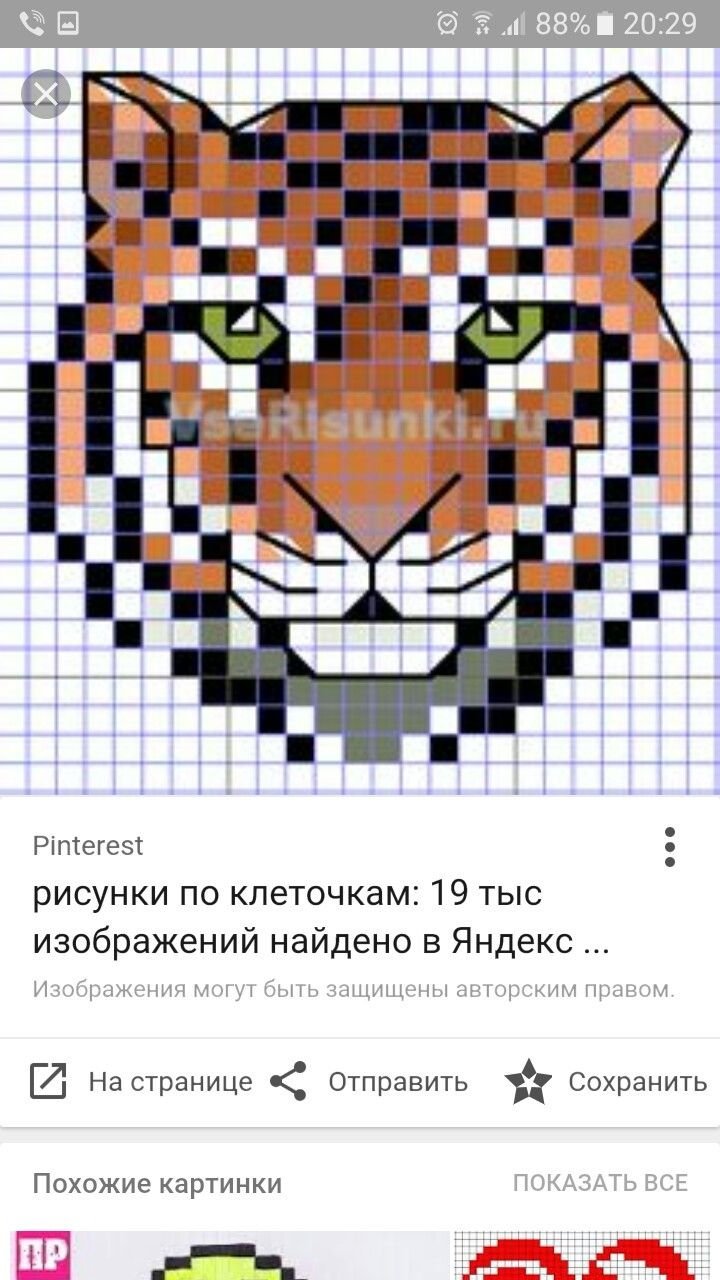This screenshot has height=1280, width=720.
Task: Visit the page via На странице
Action: tap(141, 1082)
